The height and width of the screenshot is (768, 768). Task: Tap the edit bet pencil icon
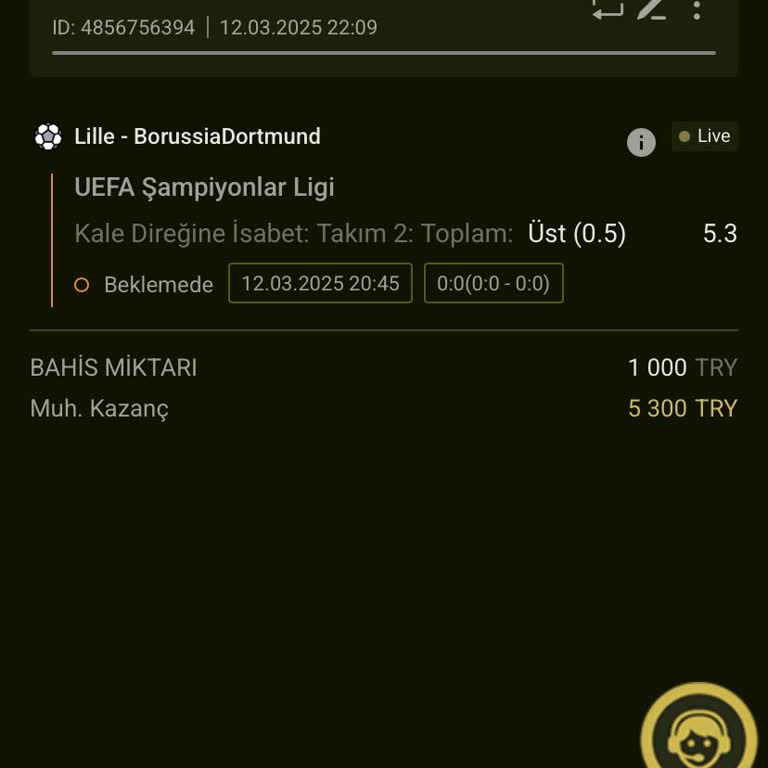click(652, 9)
